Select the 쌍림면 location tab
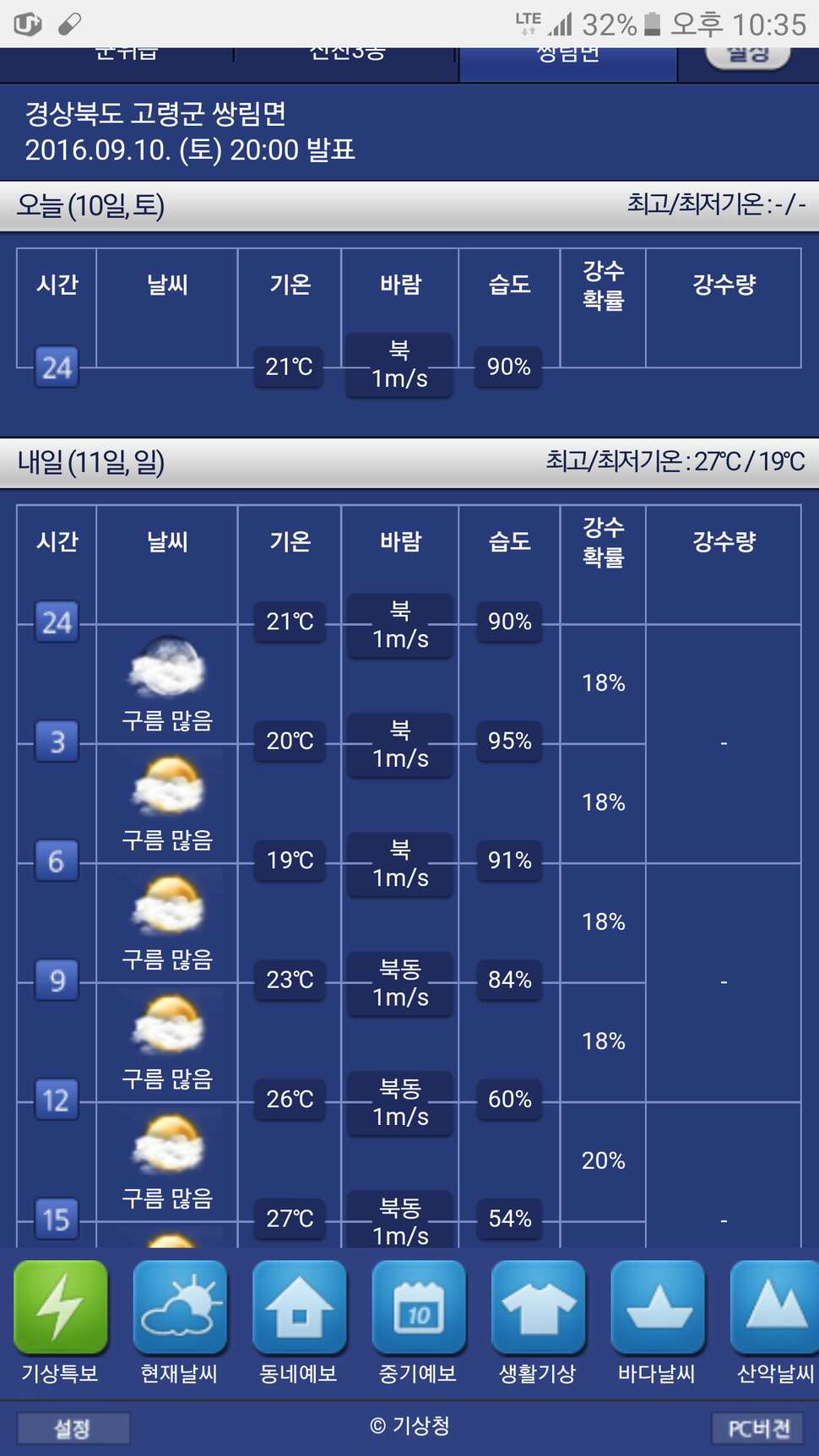Image resolution: width=819 pixels, height=1456 pixels. [568, 59]
